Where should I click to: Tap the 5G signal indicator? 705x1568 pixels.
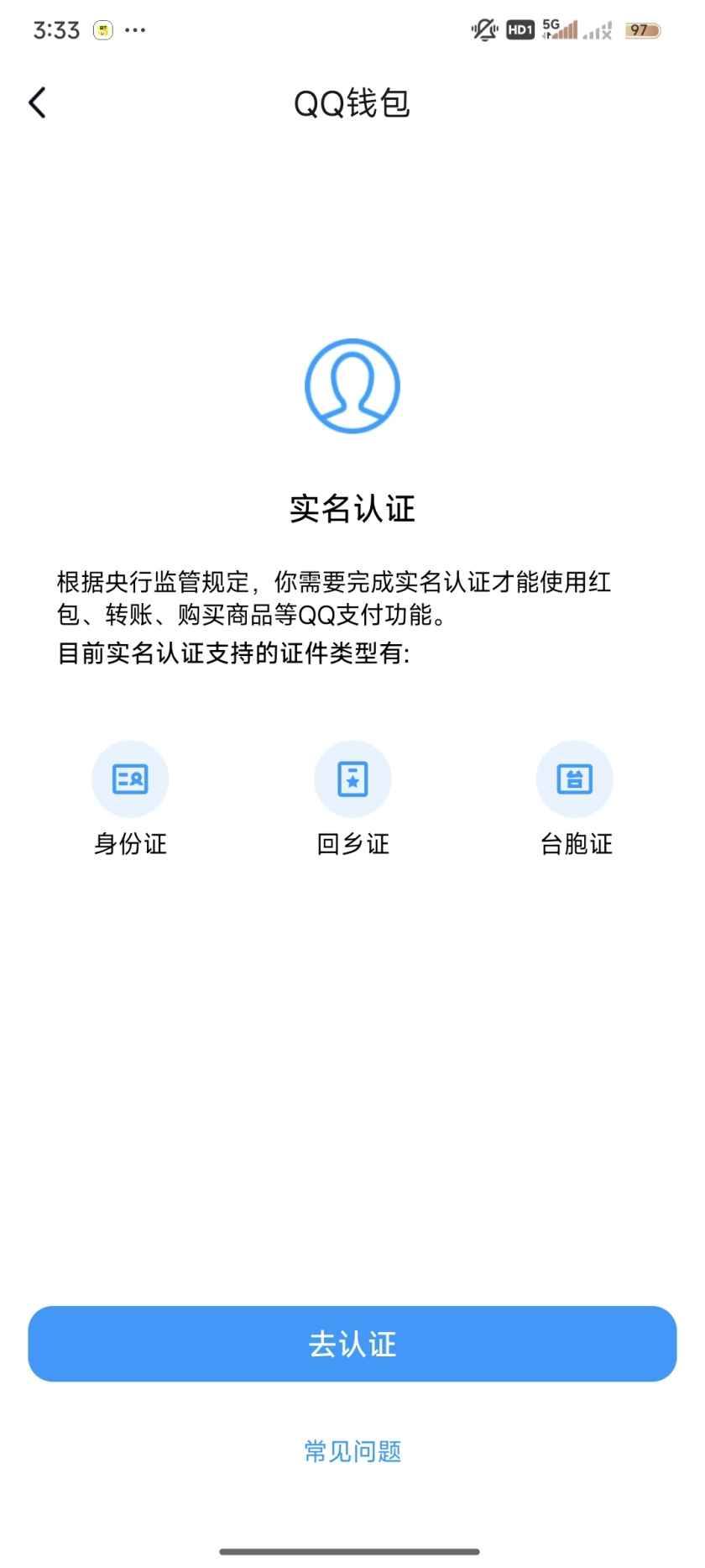tap(558, 29)
